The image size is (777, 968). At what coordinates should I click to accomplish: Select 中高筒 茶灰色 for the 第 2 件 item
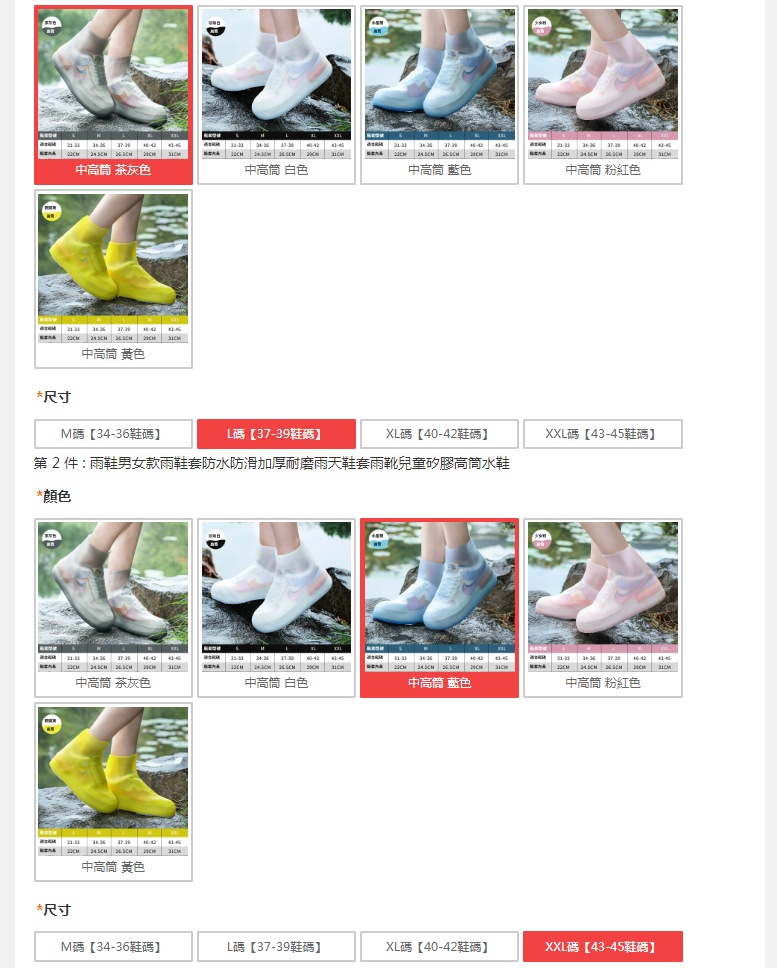(113, 608)
